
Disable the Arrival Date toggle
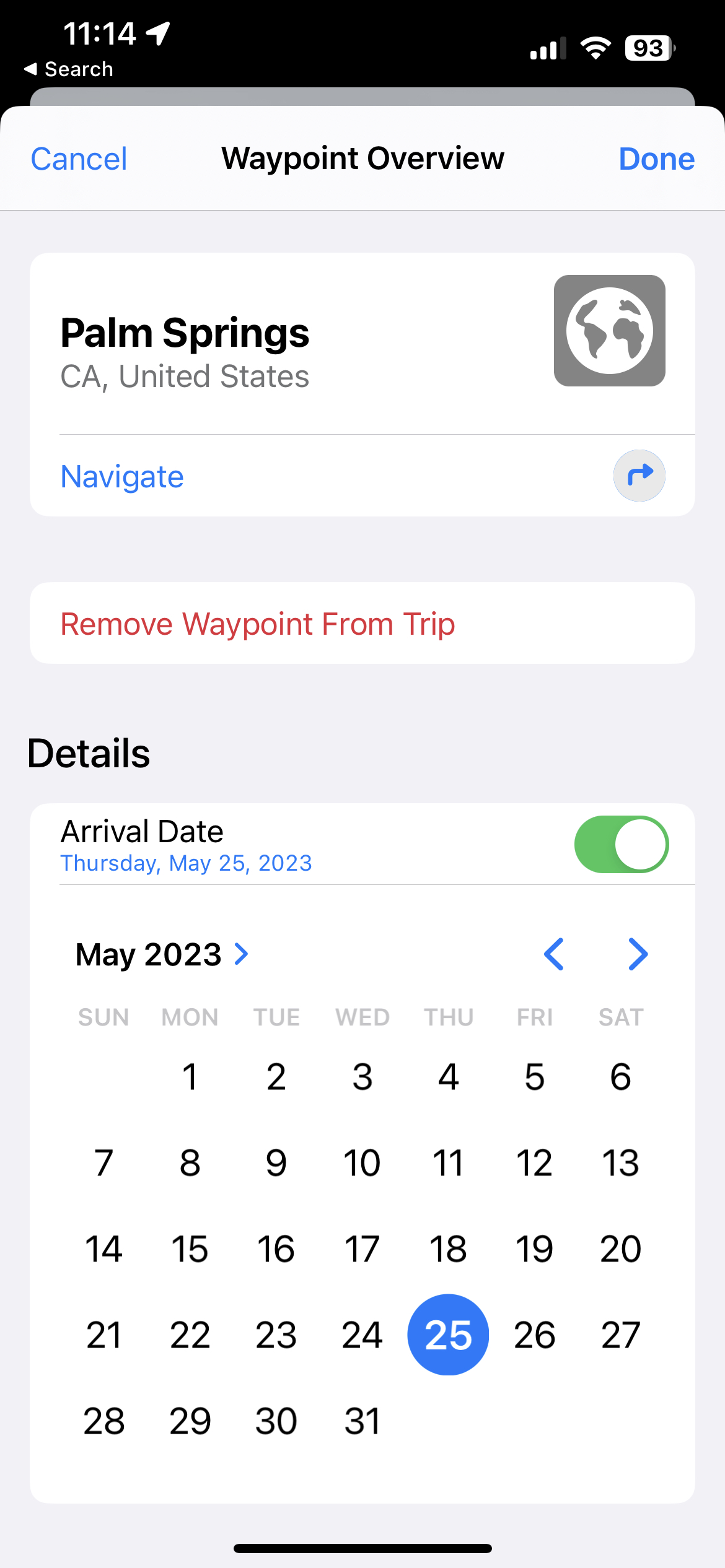[x=622, y=844]
